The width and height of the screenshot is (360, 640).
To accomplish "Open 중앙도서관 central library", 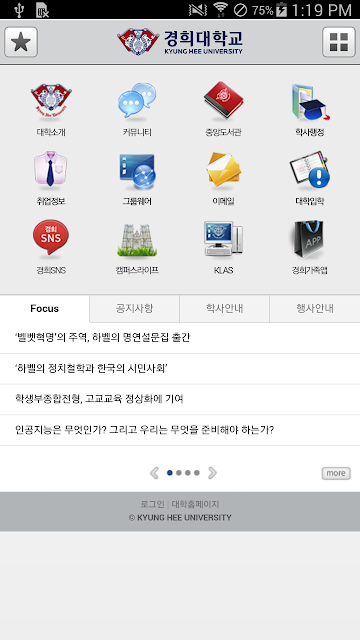I will tap(224, 109).
